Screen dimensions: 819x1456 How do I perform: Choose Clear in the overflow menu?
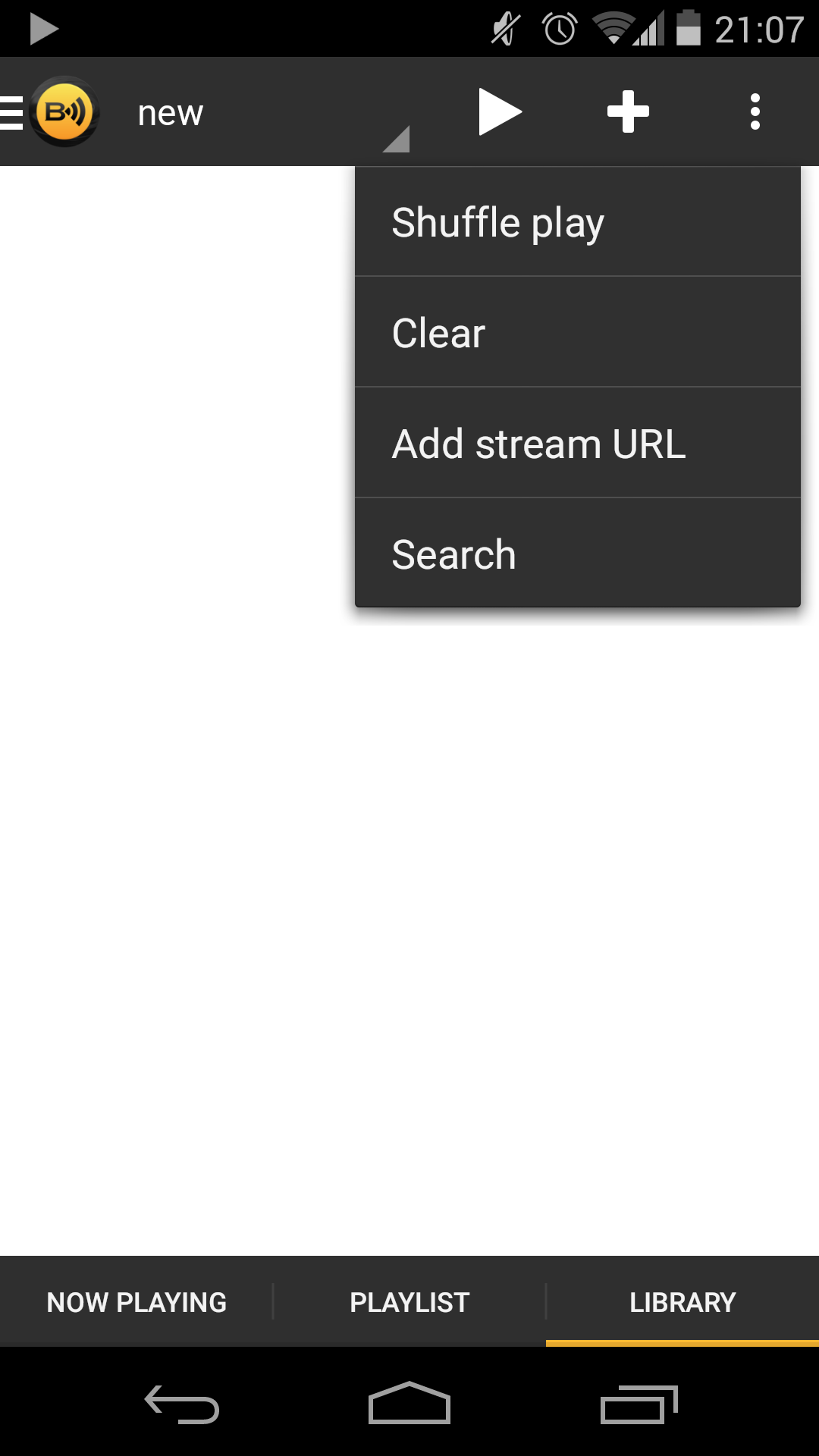(x=576, y=333)
